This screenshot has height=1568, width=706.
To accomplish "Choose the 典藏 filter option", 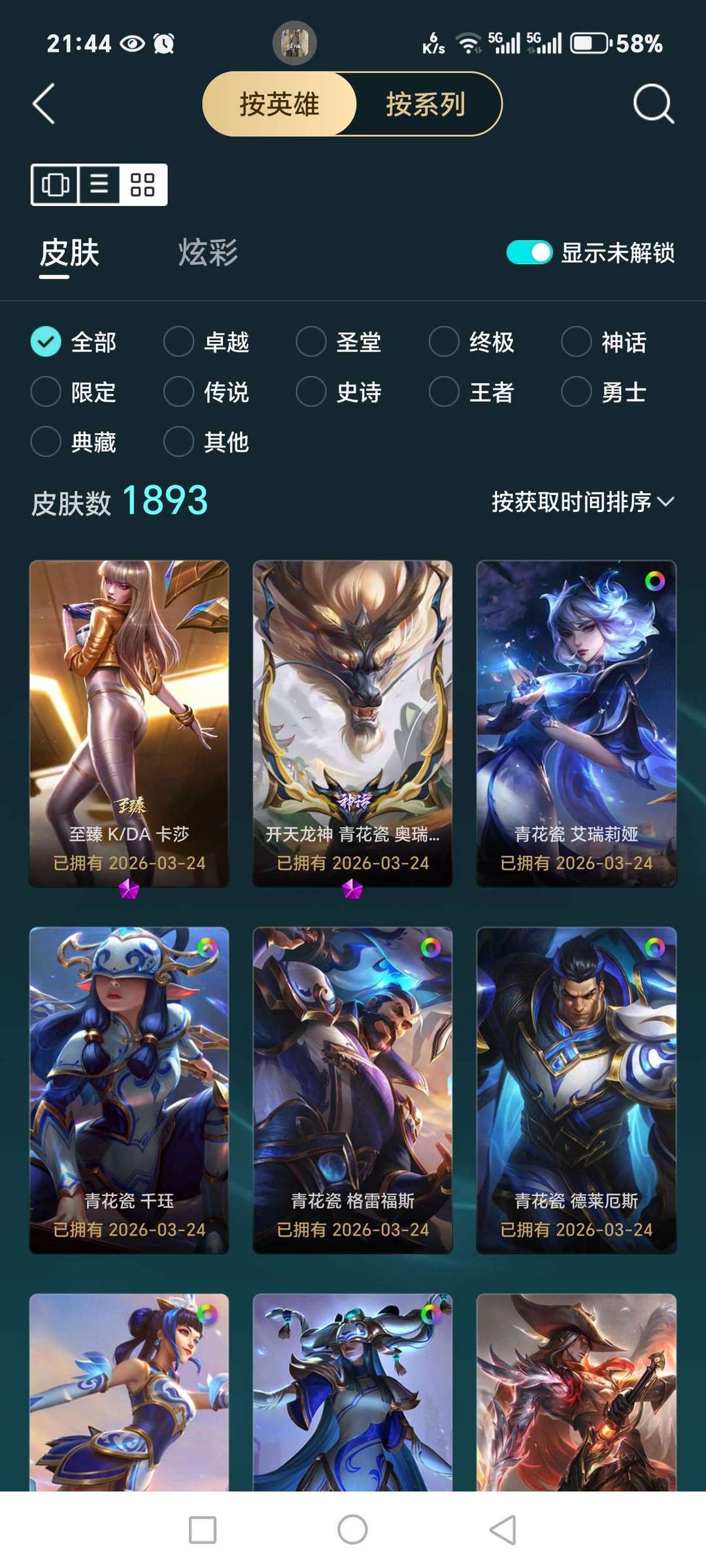I will [45, 443].
